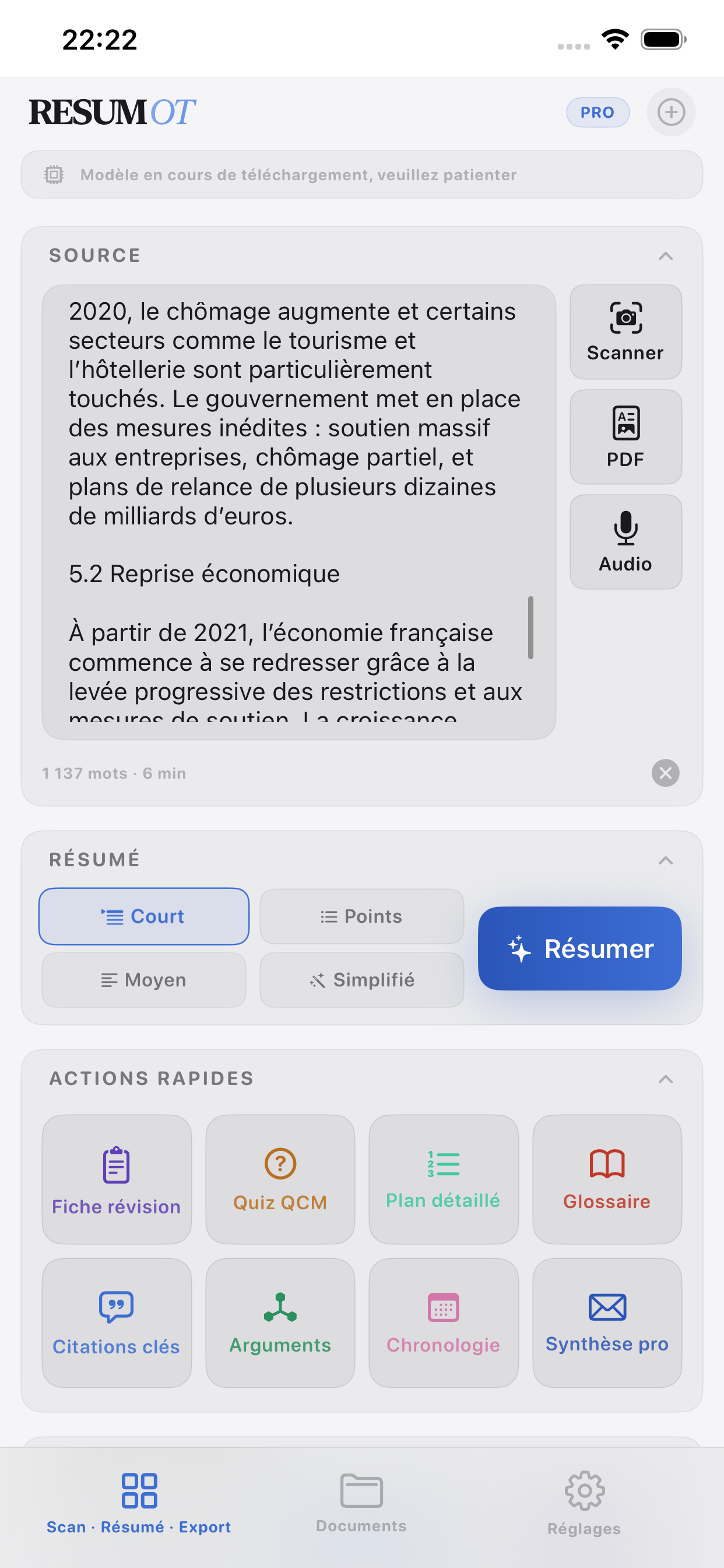Open the Fiche révision action

click(116, 1179)
